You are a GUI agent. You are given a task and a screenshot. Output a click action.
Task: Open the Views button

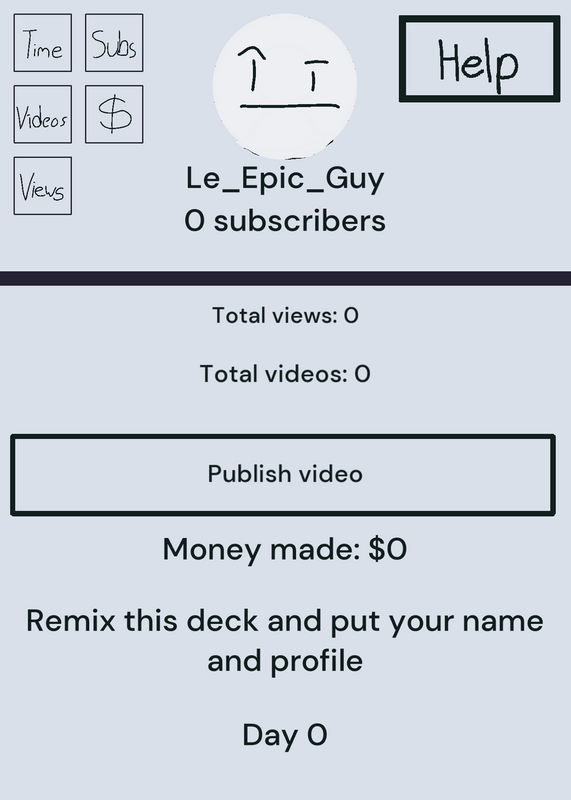[x=42, y=186]
